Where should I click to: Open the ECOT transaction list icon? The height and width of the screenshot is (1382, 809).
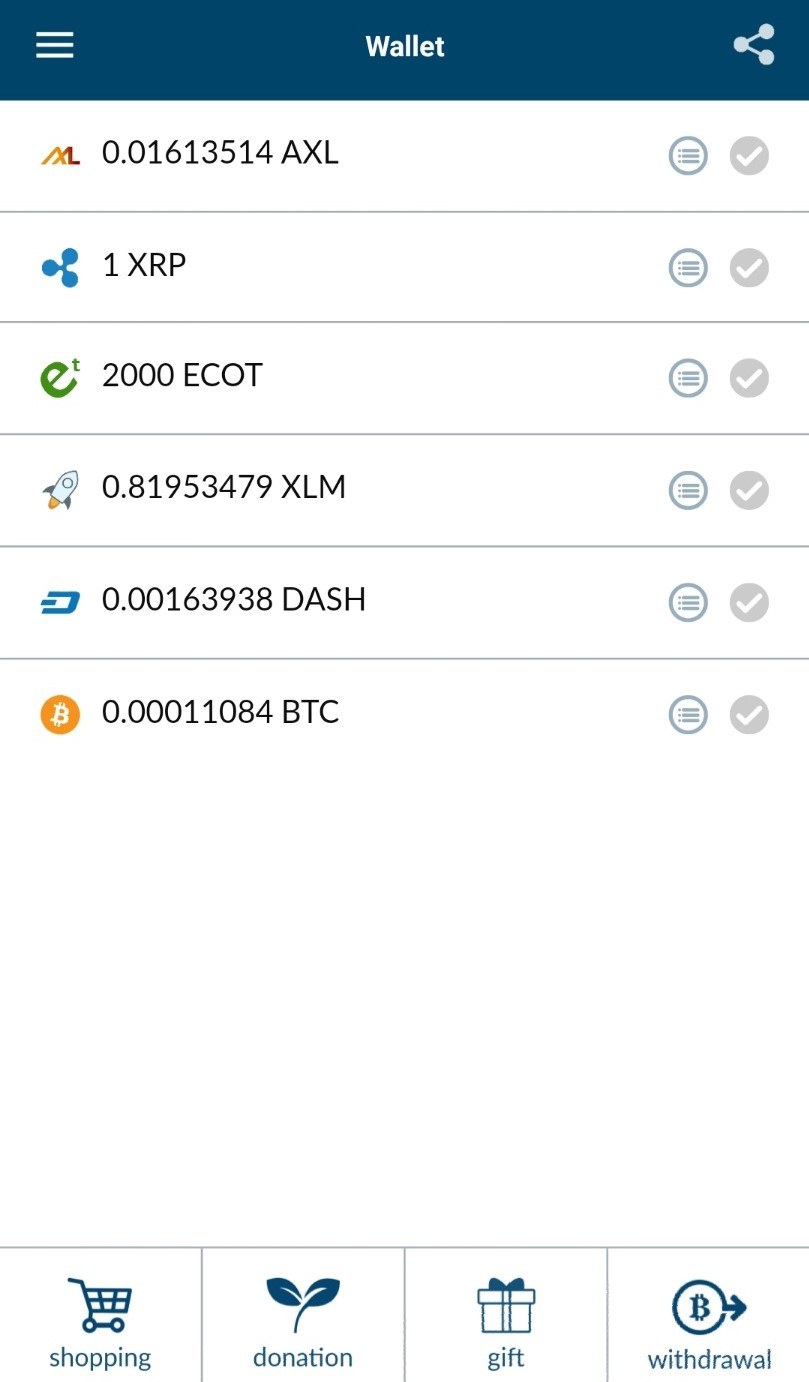[x=687, y=378]
